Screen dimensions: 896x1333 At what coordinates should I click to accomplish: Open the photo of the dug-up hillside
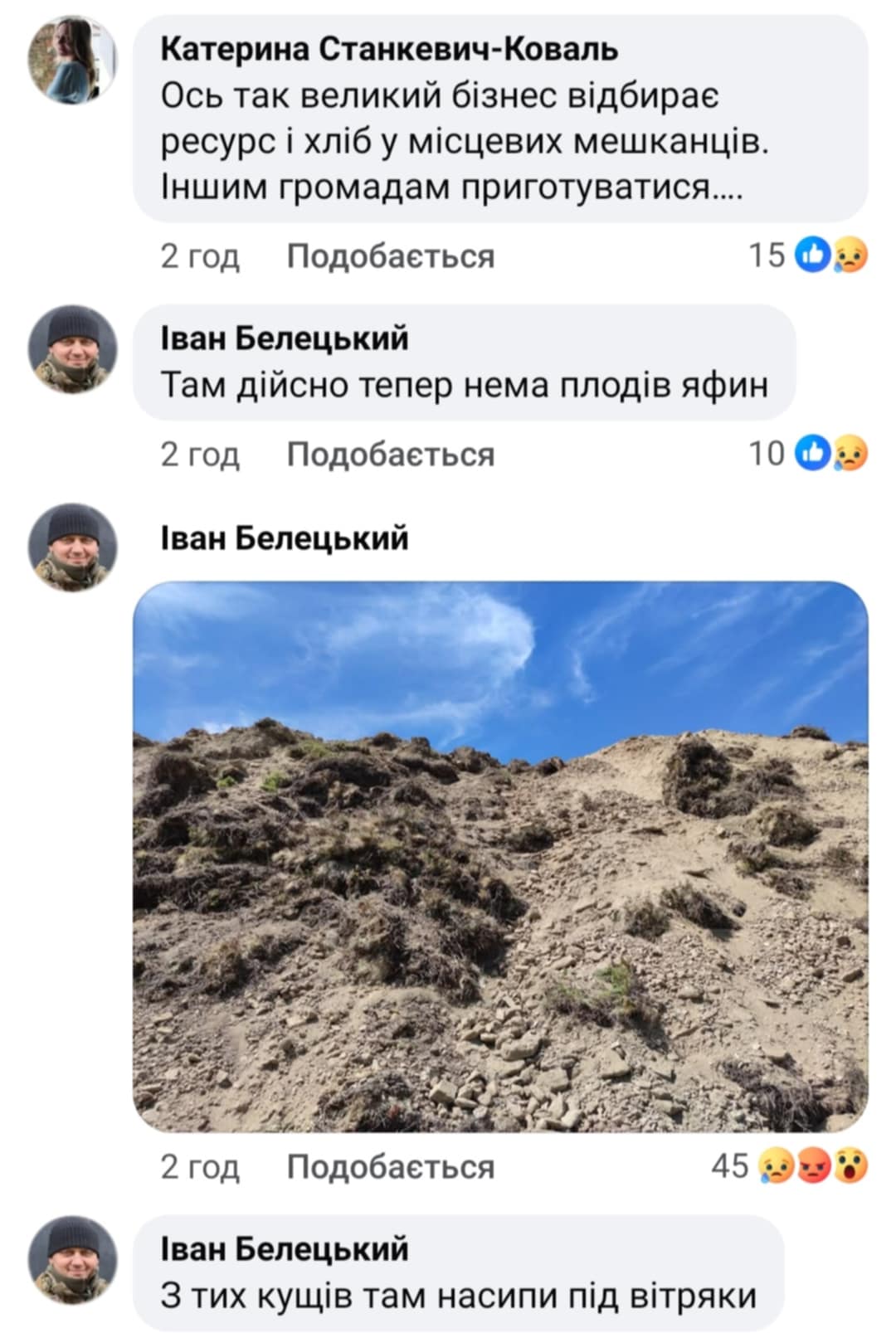(500, 856)
